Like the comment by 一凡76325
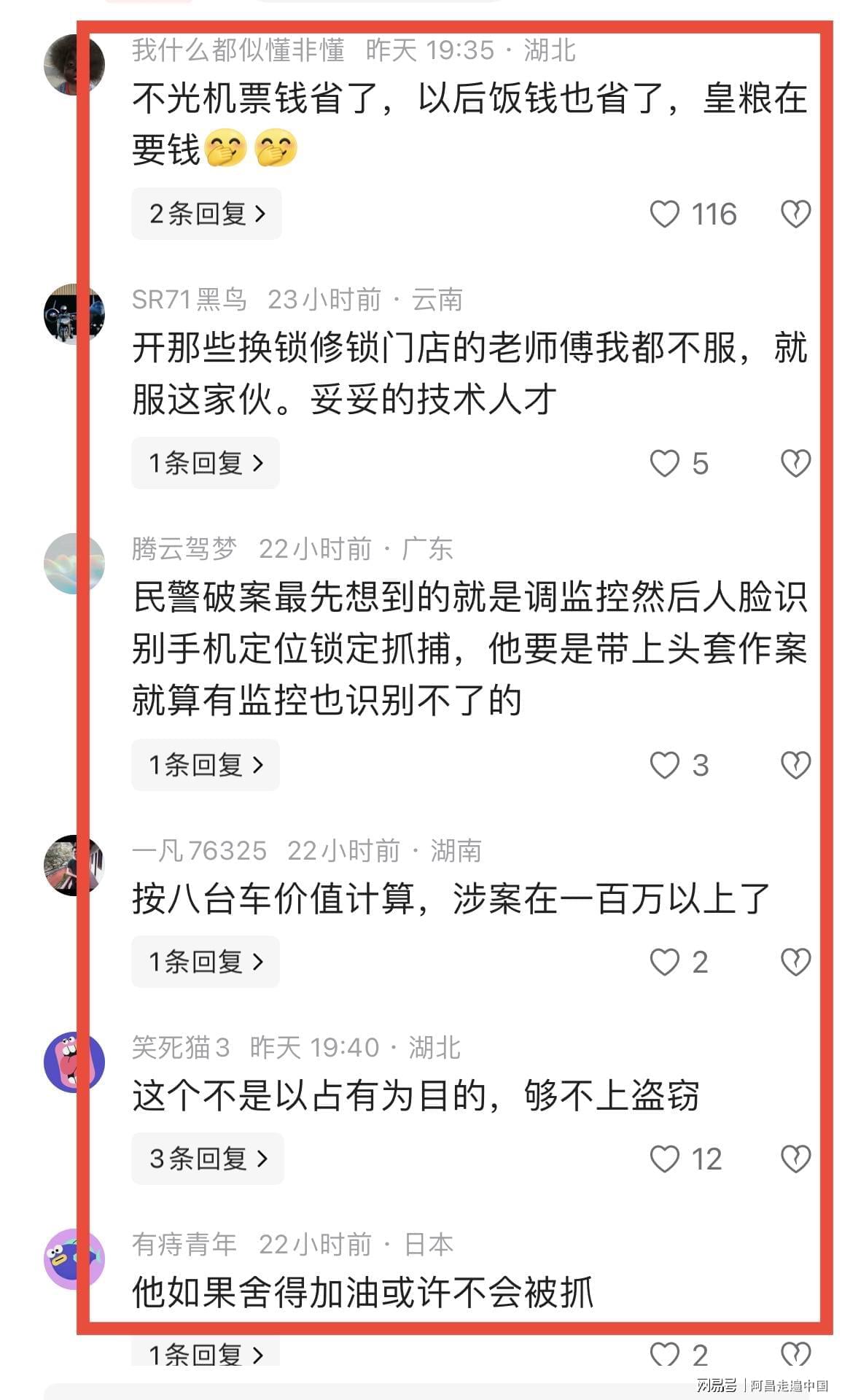Image resolution: width=842 pixels, height=1400 pixels. click(664, 962)
